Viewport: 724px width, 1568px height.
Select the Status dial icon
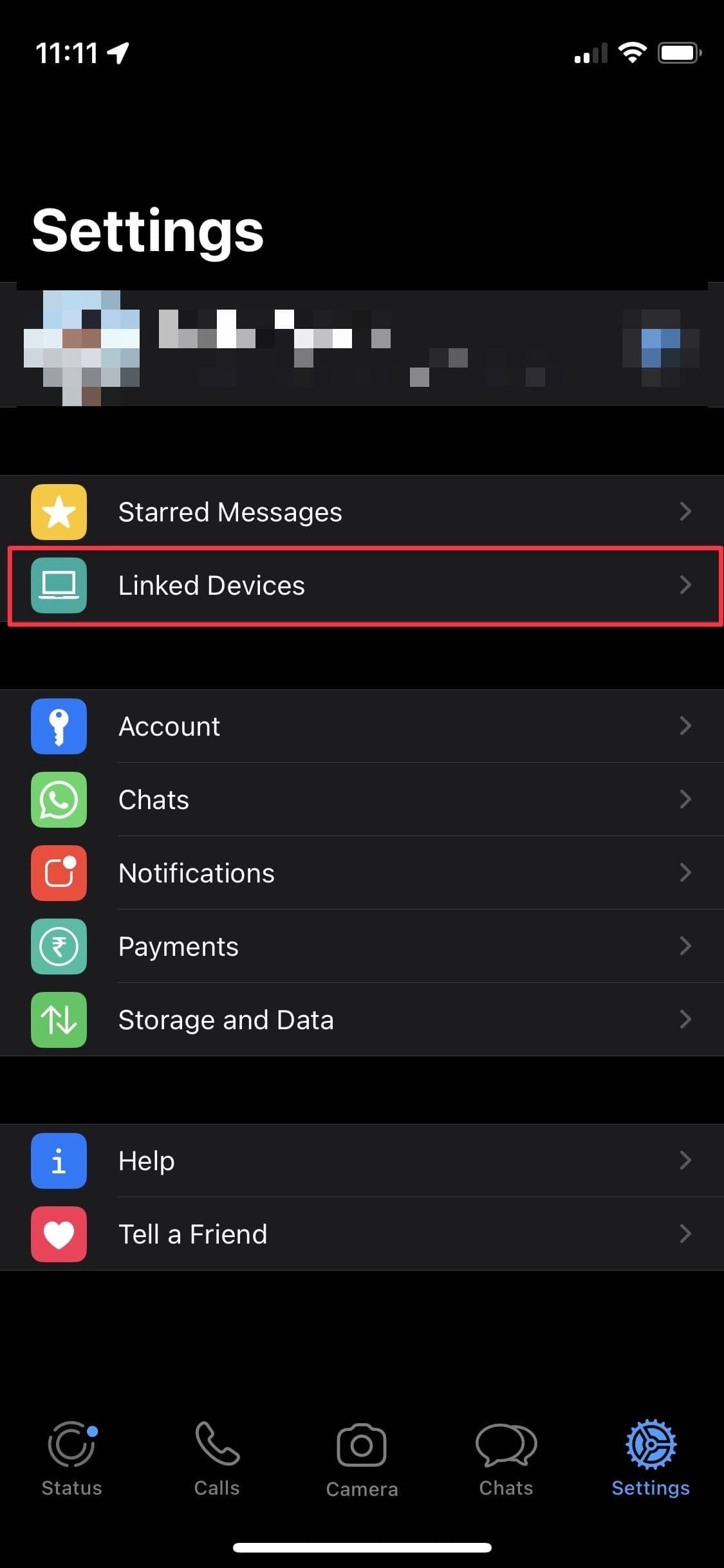coord(71,1461)
